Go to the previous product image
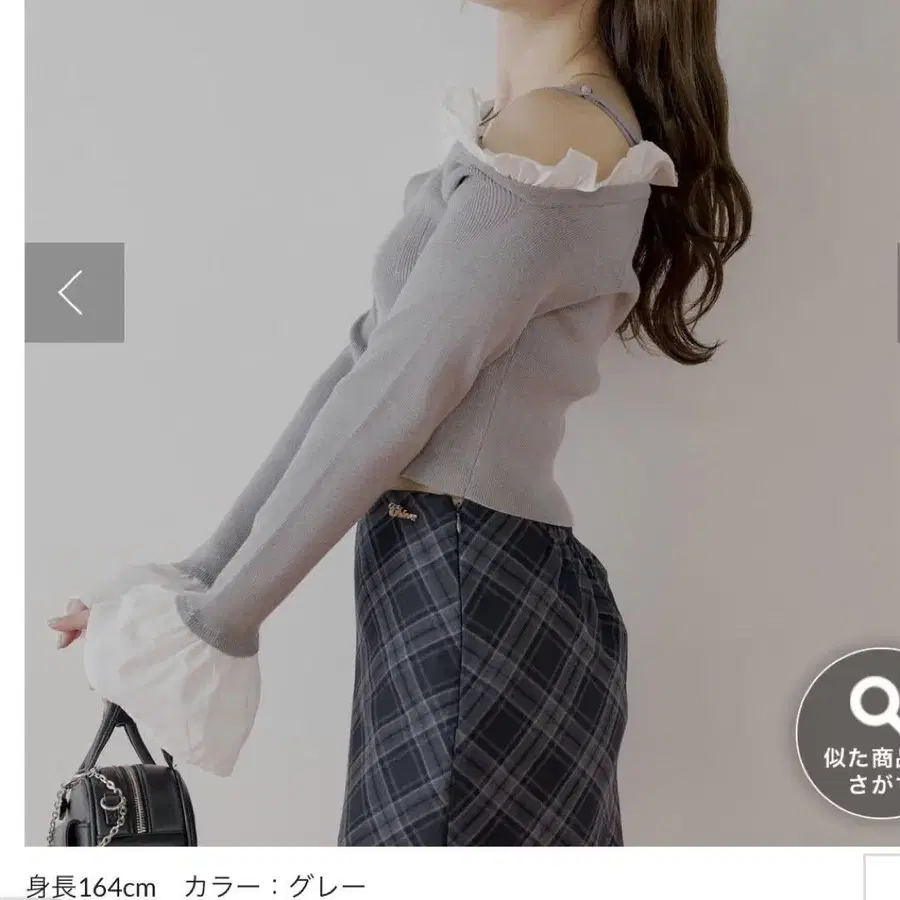The height and width of the screenshot is (900, 900). (75, 293)
